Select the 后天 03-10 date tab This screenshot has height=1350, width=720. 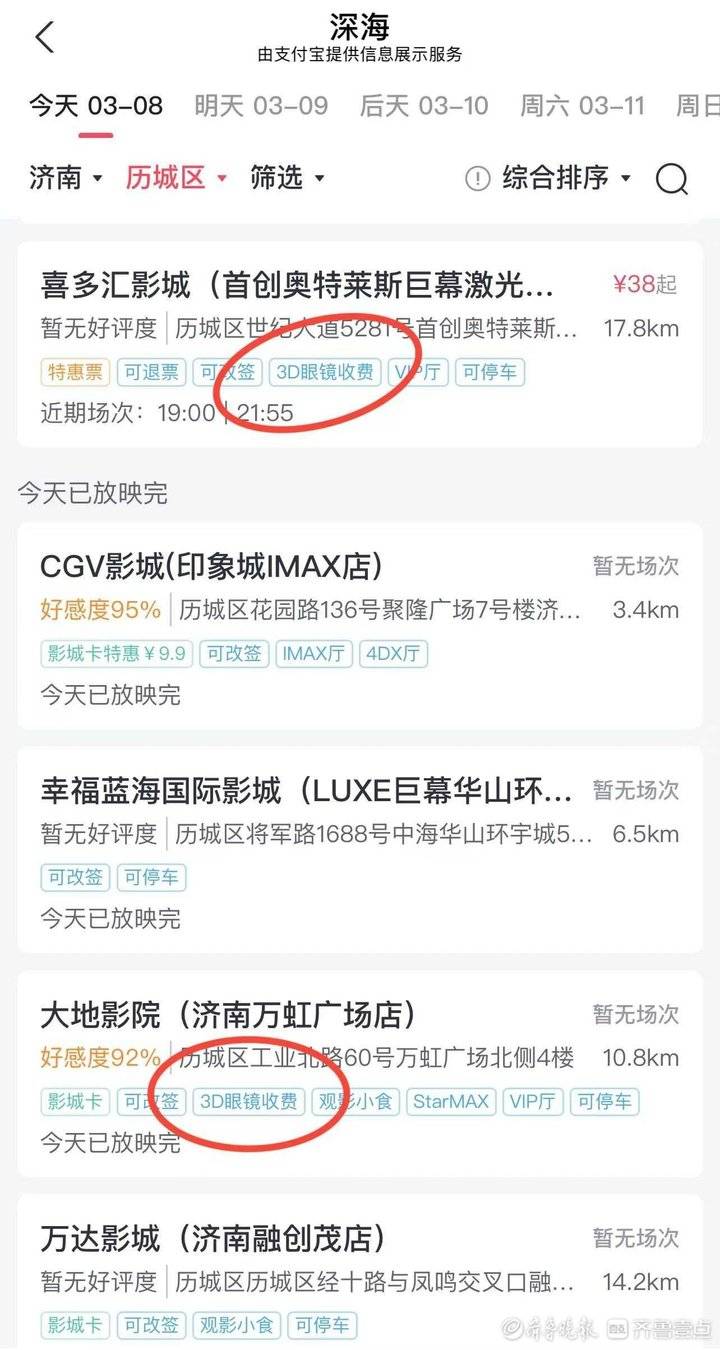[x=424, y=106]
